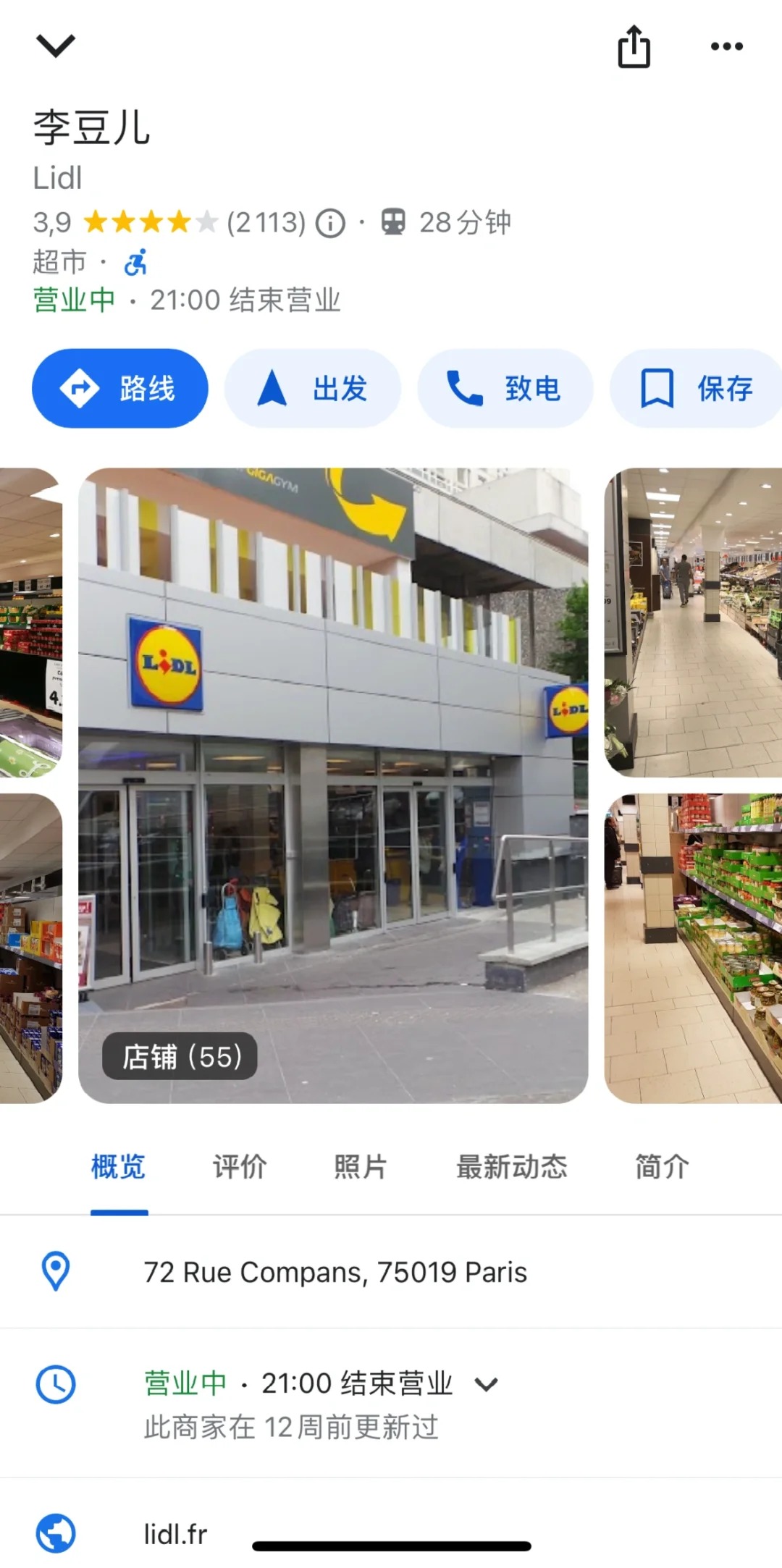Tap the clock icon next to 营业中
782x1568 pixels.
56,1383
